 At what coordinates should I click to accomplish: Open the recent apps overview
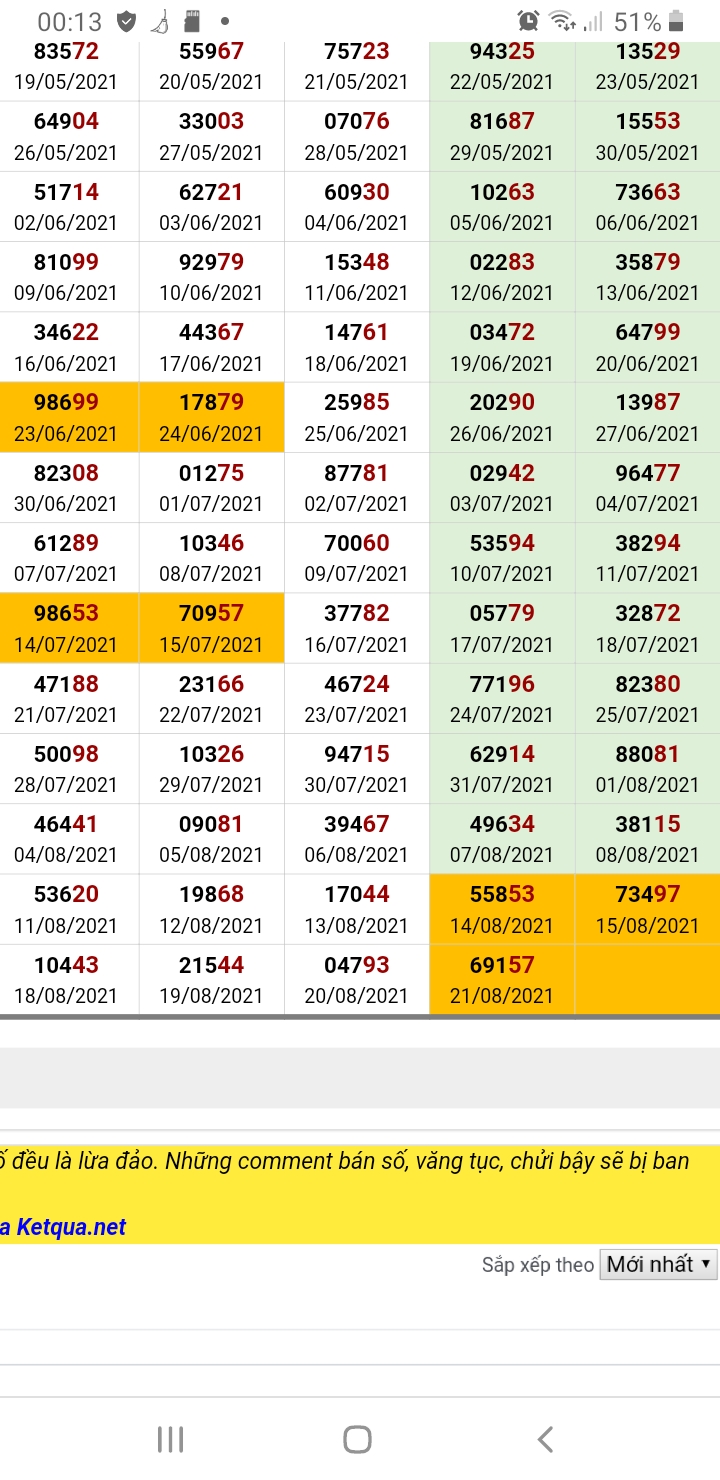coord(171,1439)
